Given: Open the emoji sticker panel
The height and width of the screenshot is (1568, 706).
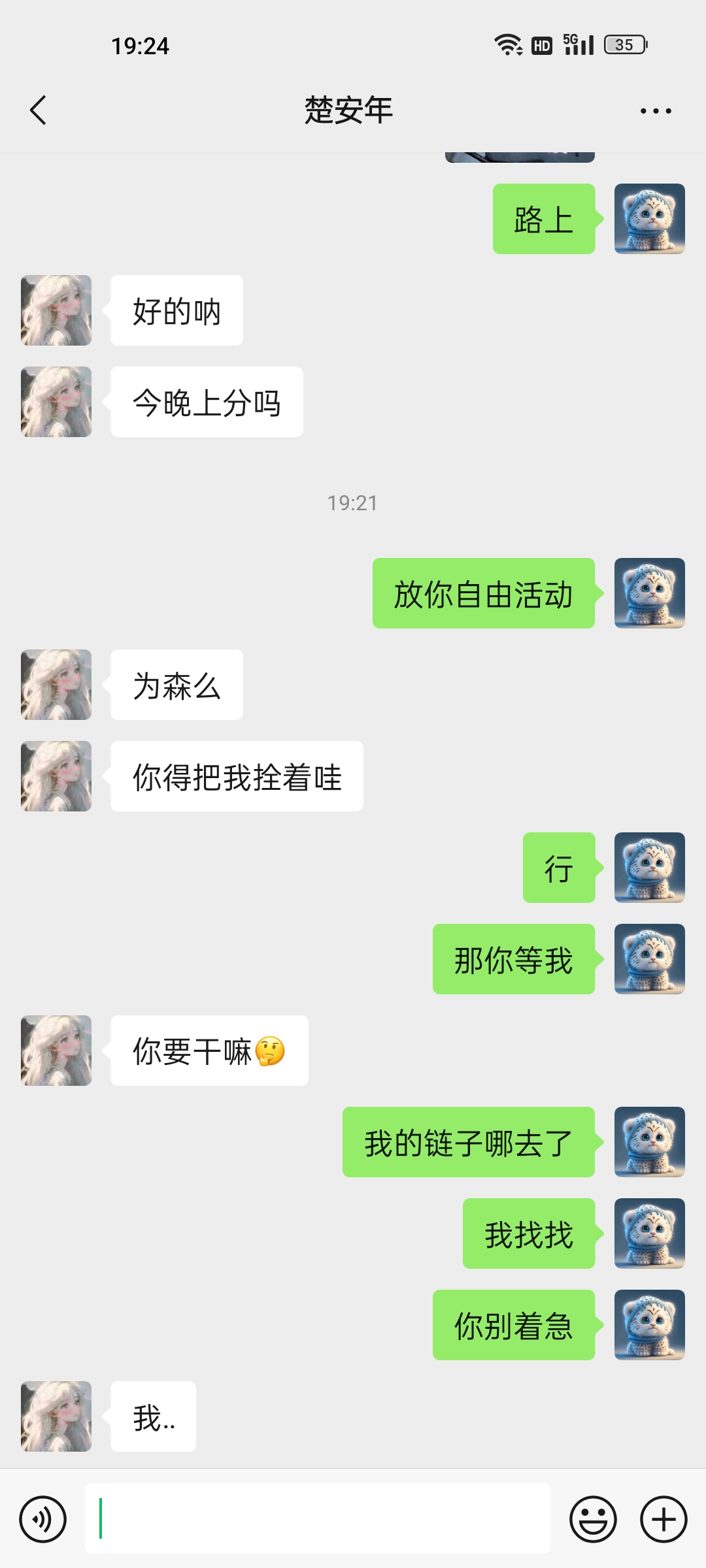Looking at the screenshot, I should point(593,1519).
